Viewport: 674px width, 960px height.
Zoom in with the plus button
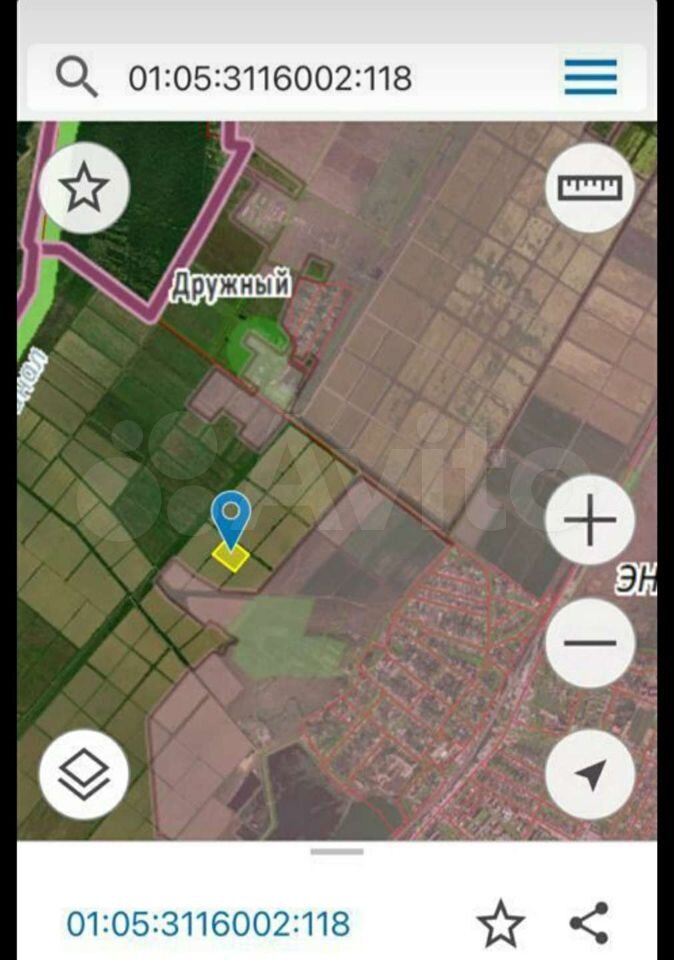click(590, 521)
